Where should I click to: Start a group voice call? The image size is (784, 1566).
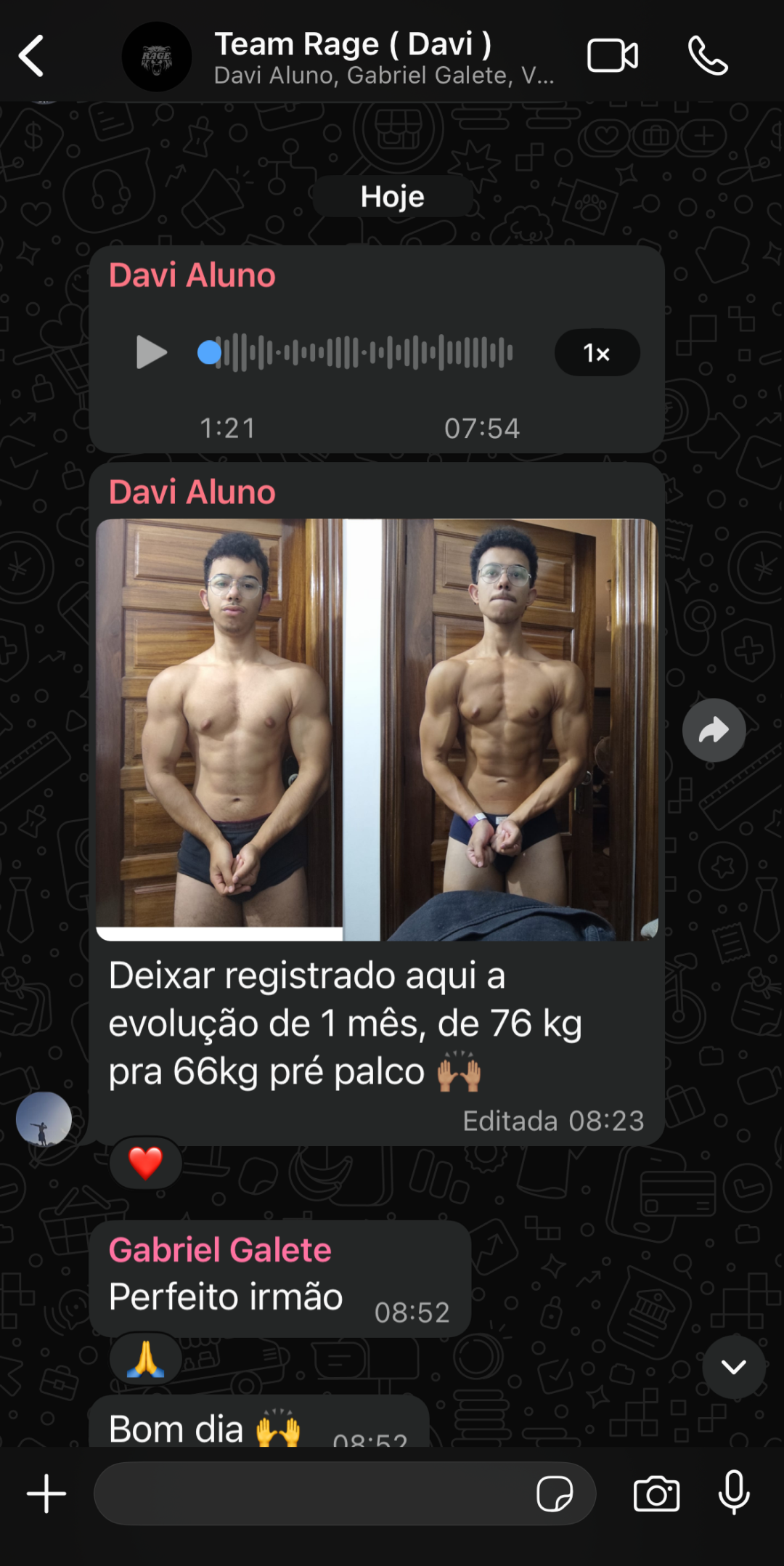click(707, 56)
